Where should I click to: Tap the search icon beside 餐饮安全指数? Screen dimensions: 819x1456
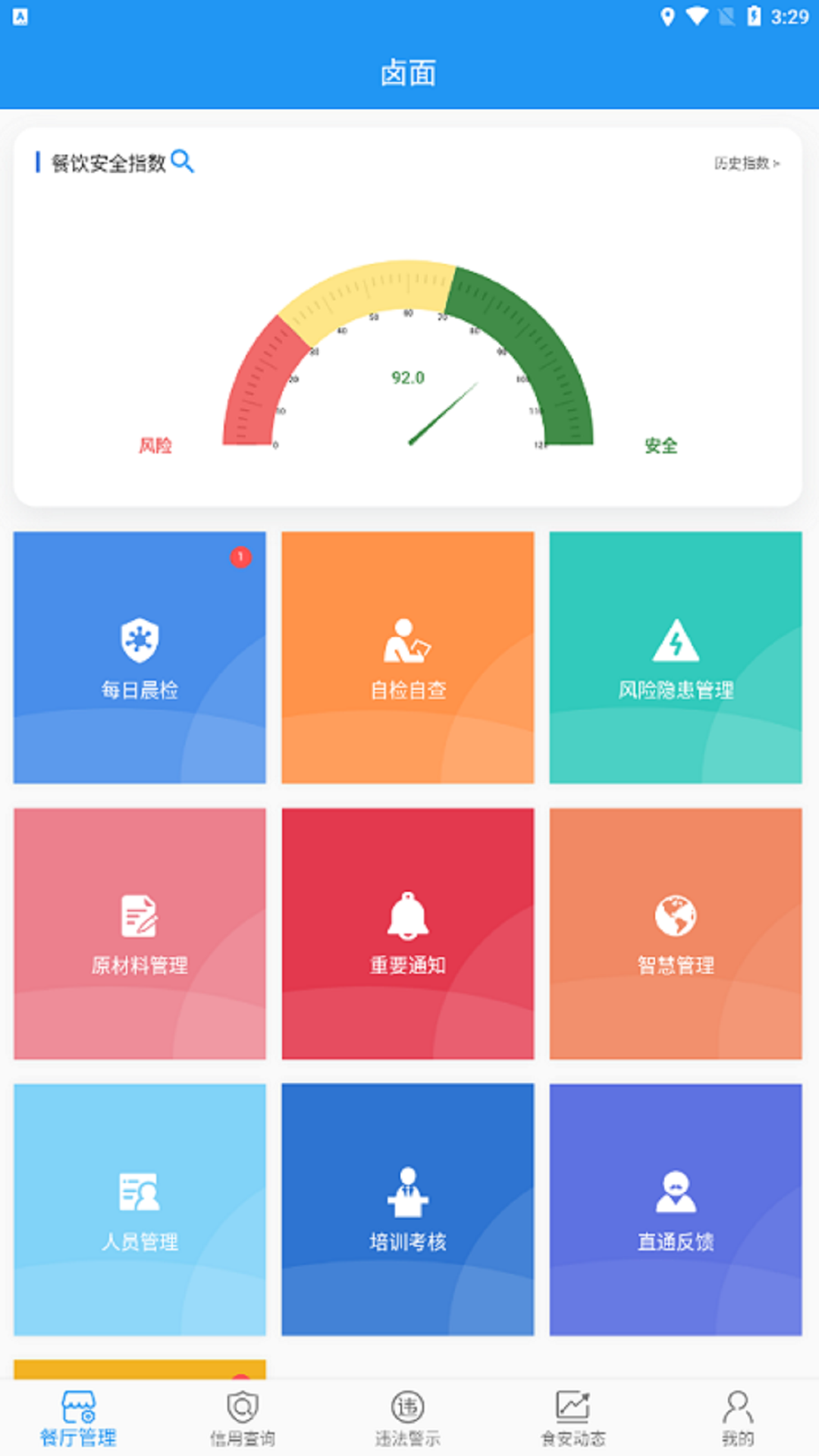182,162
